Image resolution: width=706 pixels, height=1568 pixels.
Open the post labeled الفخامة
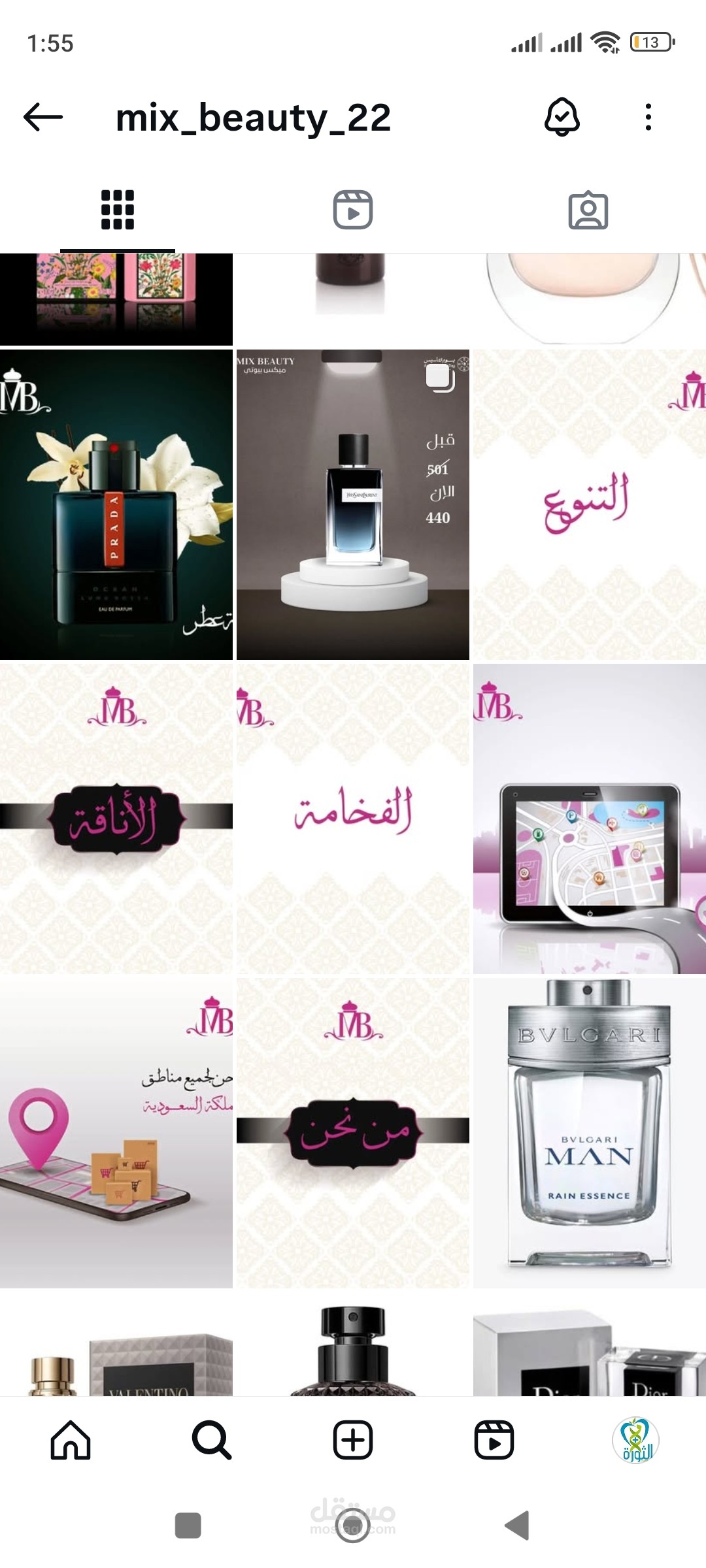coord(353,819)
